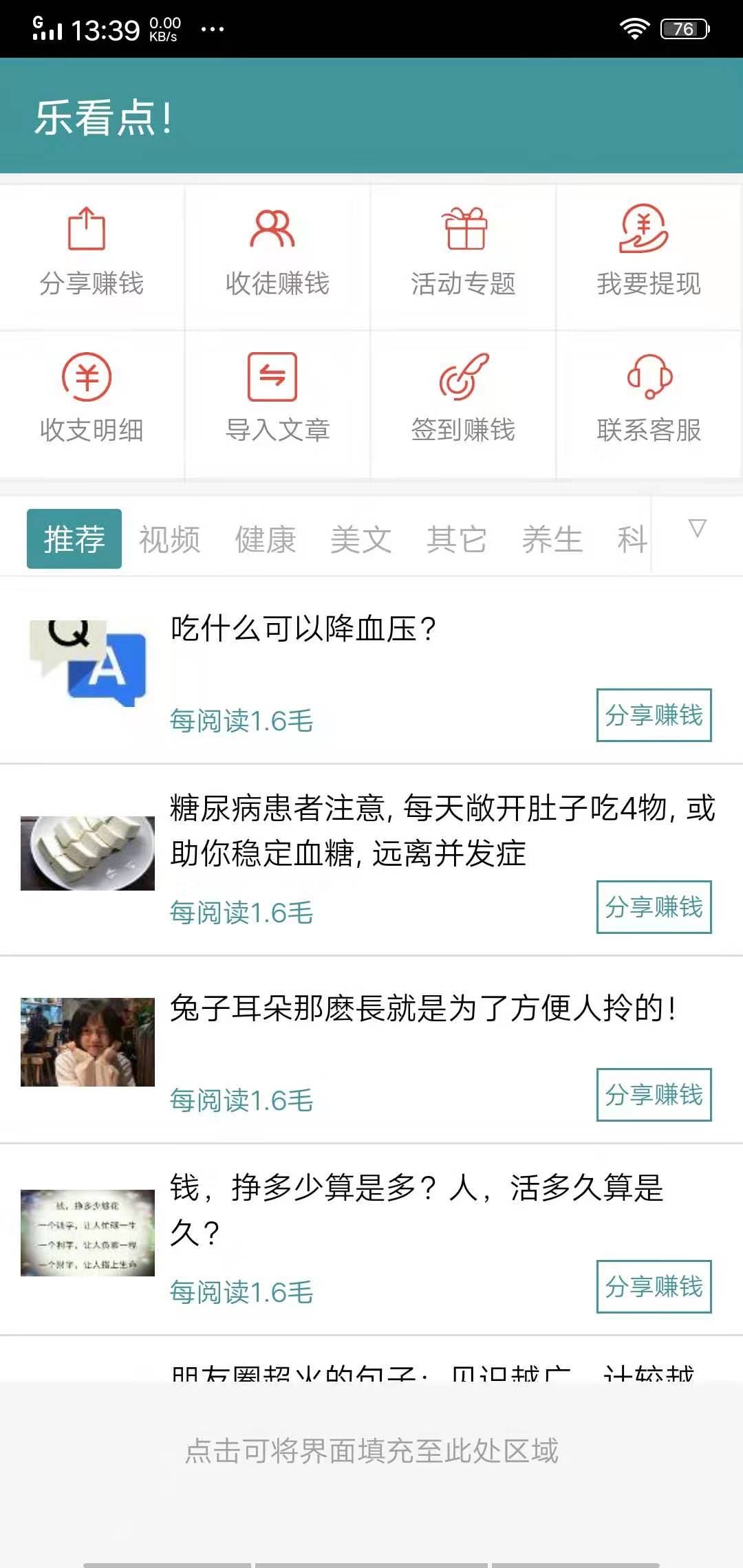Screen dimensions: 743x1568
Task: Select the 推荐 recommended tab
Action: click(73, 538)
